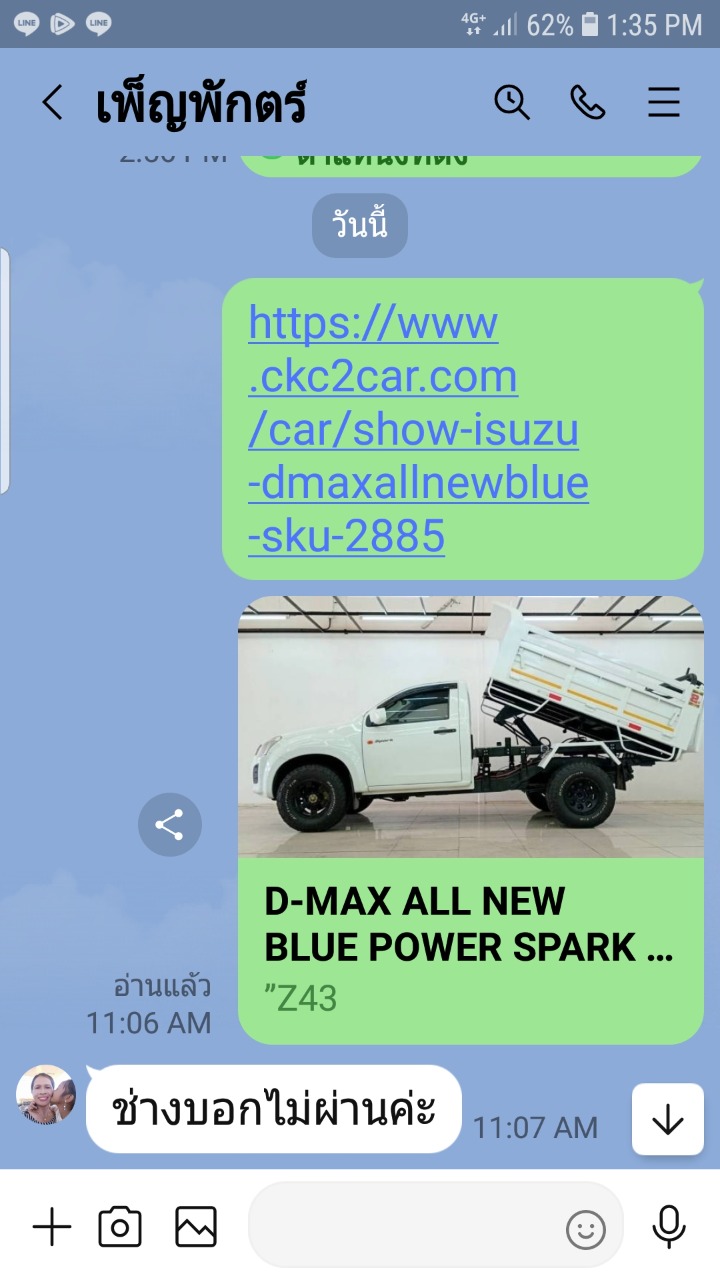
Task: Record a voice message with microphone
Action: (x=668, y=1226)
